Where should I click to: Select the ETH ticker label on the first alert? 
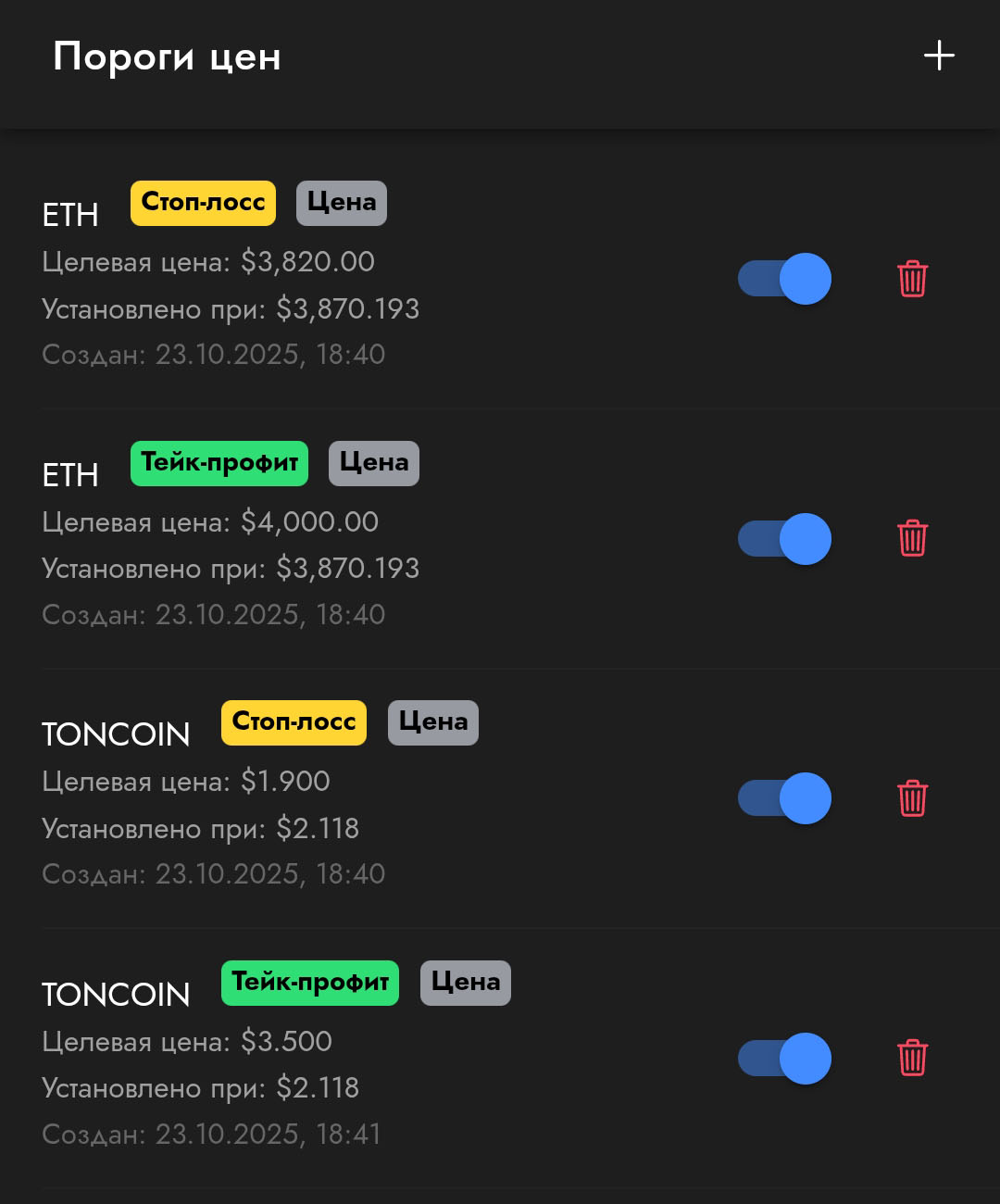70,214
